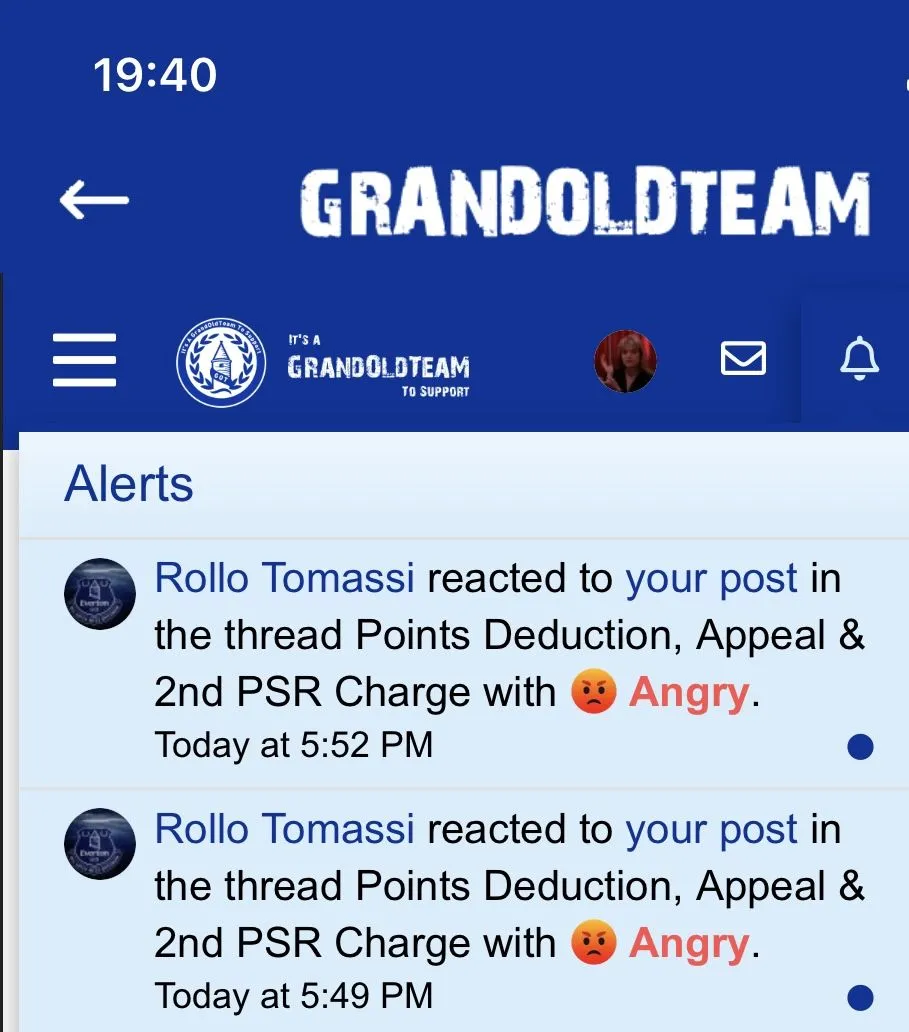Screen dimensions: 909x1032
Task: Open the inbox envelope
Action: (x=743, y=358)
